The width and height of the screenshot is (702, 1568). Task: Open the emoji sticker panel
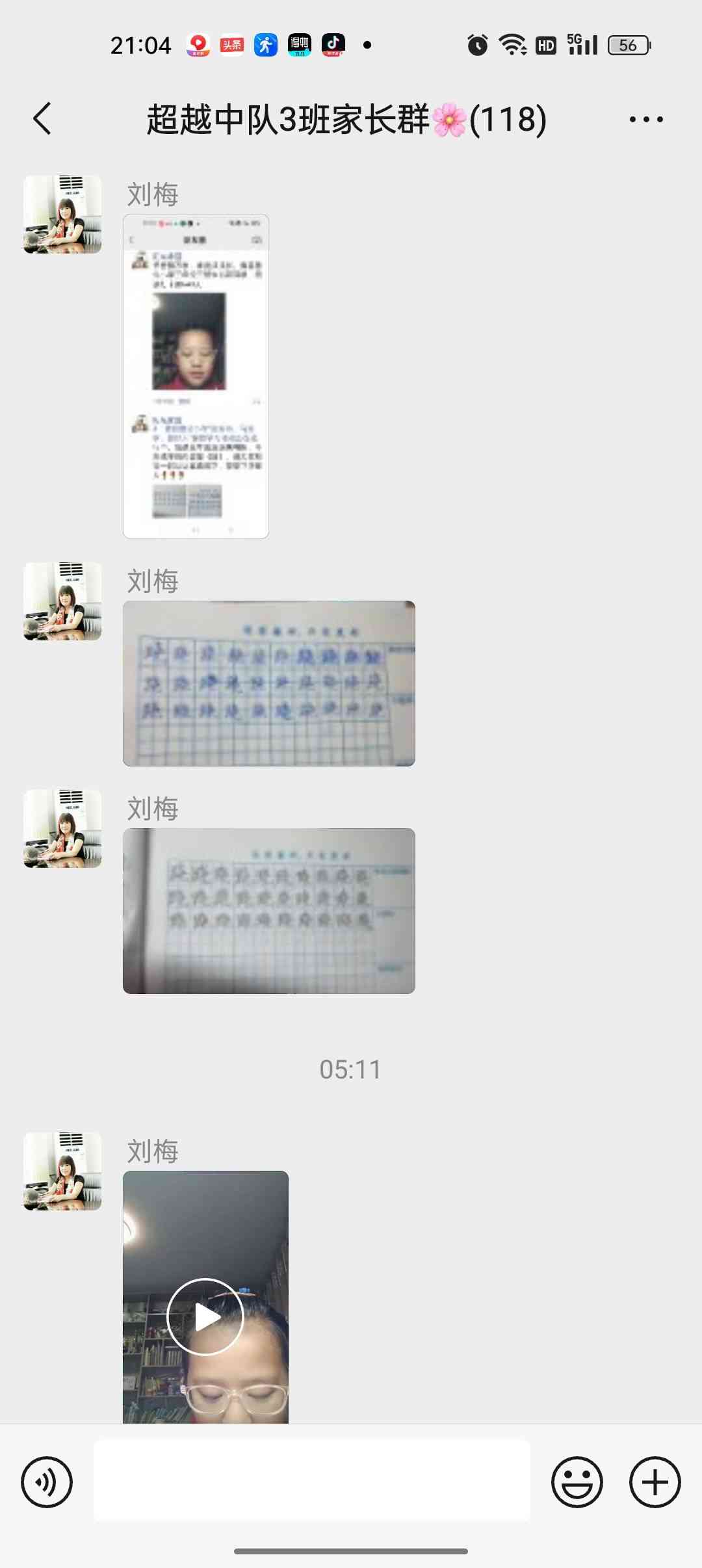(x=577, y=1482)
